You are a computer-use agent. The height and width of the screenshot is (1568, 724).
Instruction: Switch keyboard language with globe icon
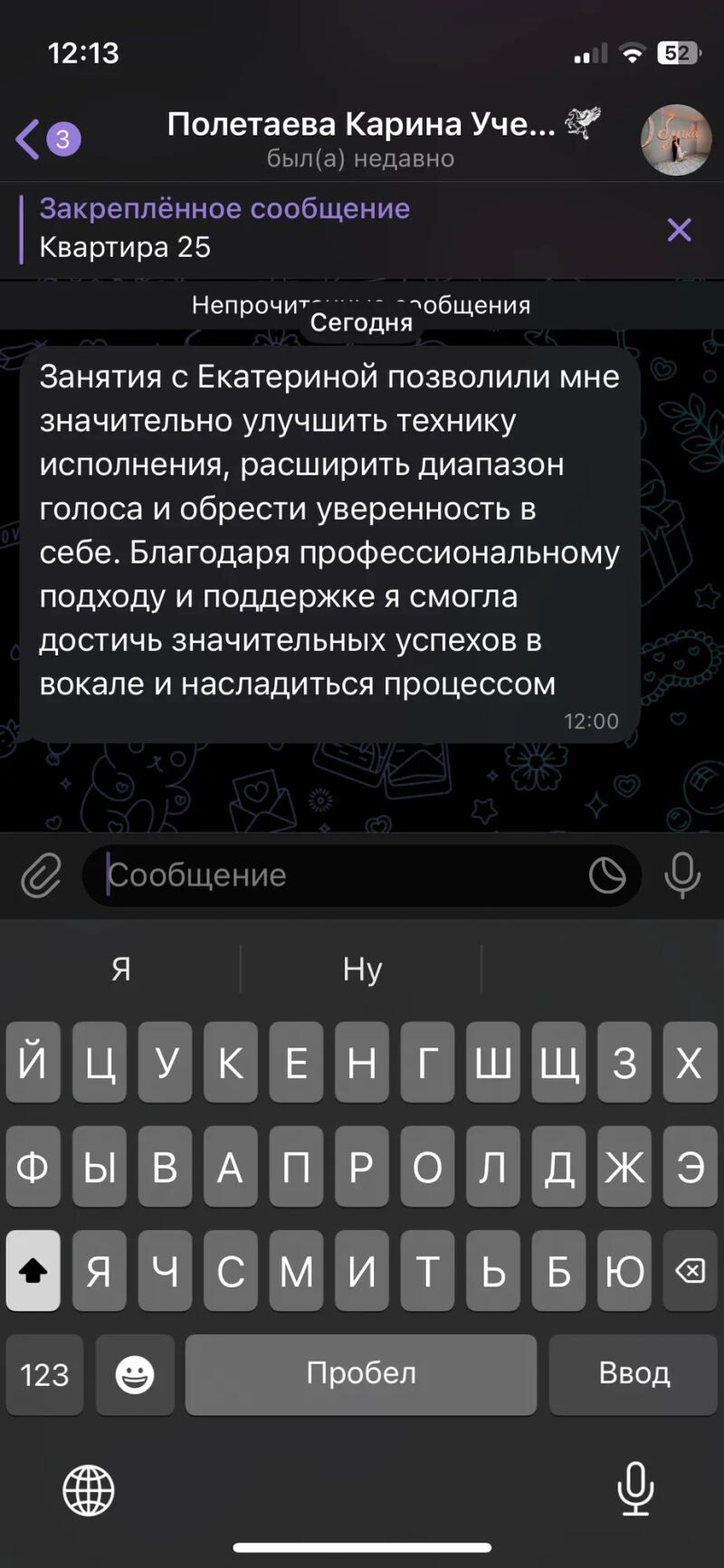click(89, 1490)
